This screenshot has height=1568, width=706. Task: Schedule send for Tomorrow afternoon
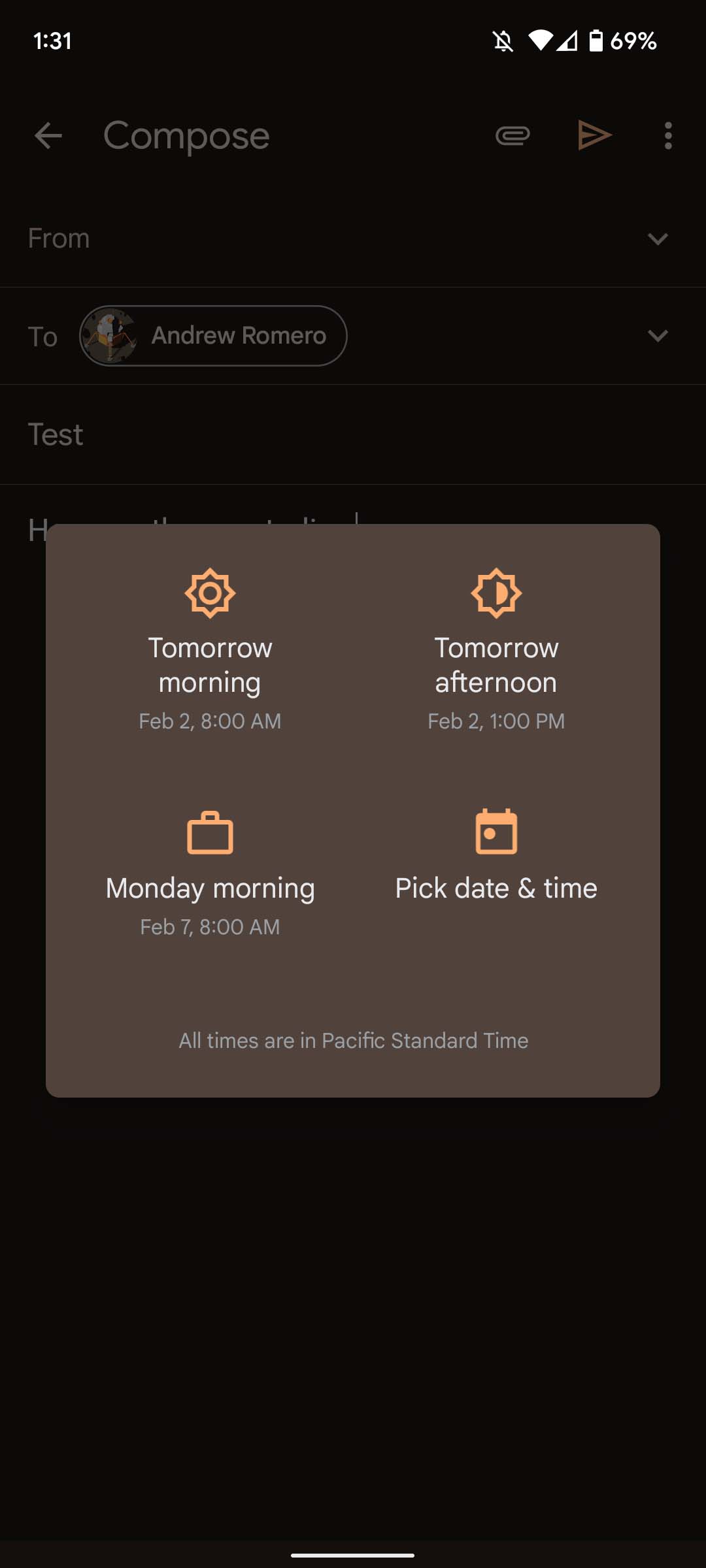click(496, 650)
